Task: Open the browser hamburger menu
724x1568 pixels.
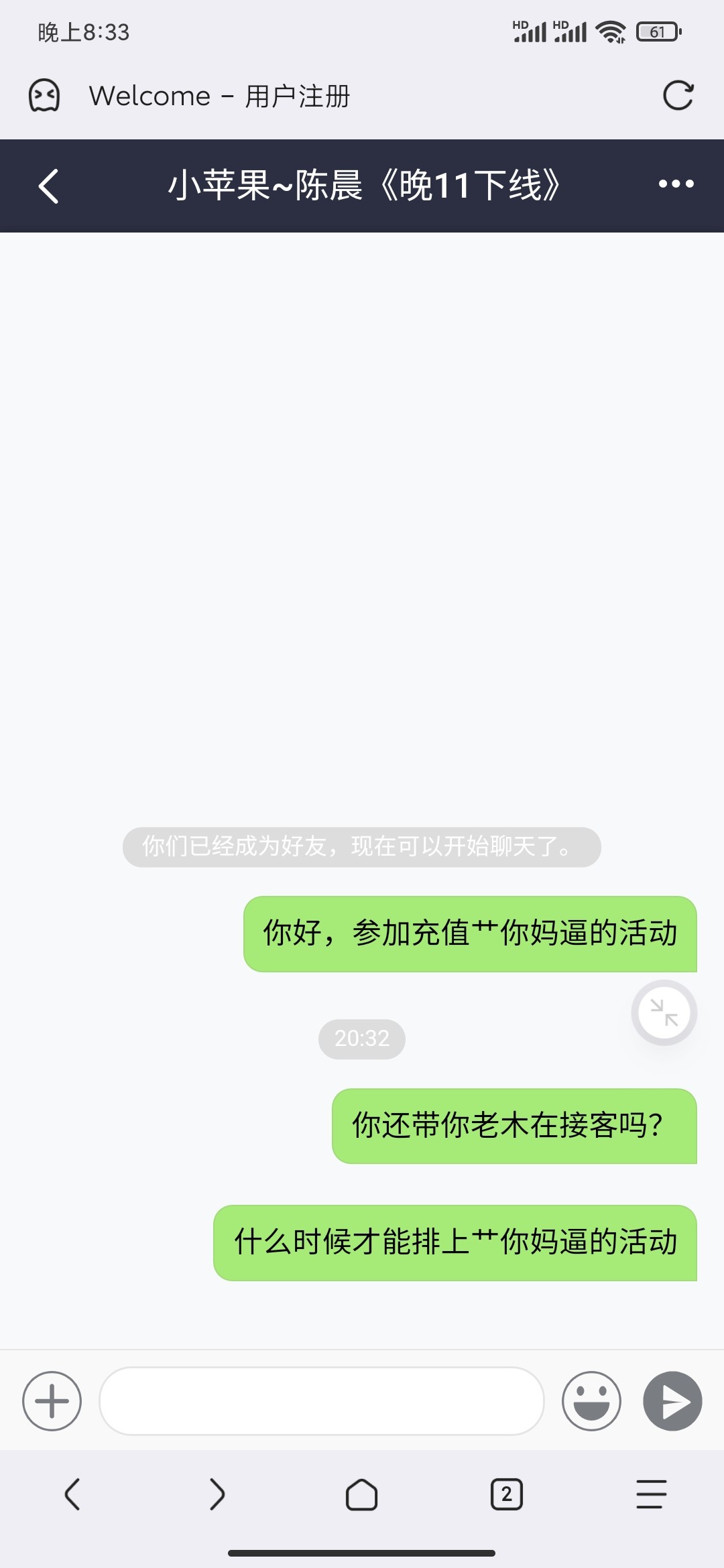Action: pyautogui.click(x=651, y=1494)
